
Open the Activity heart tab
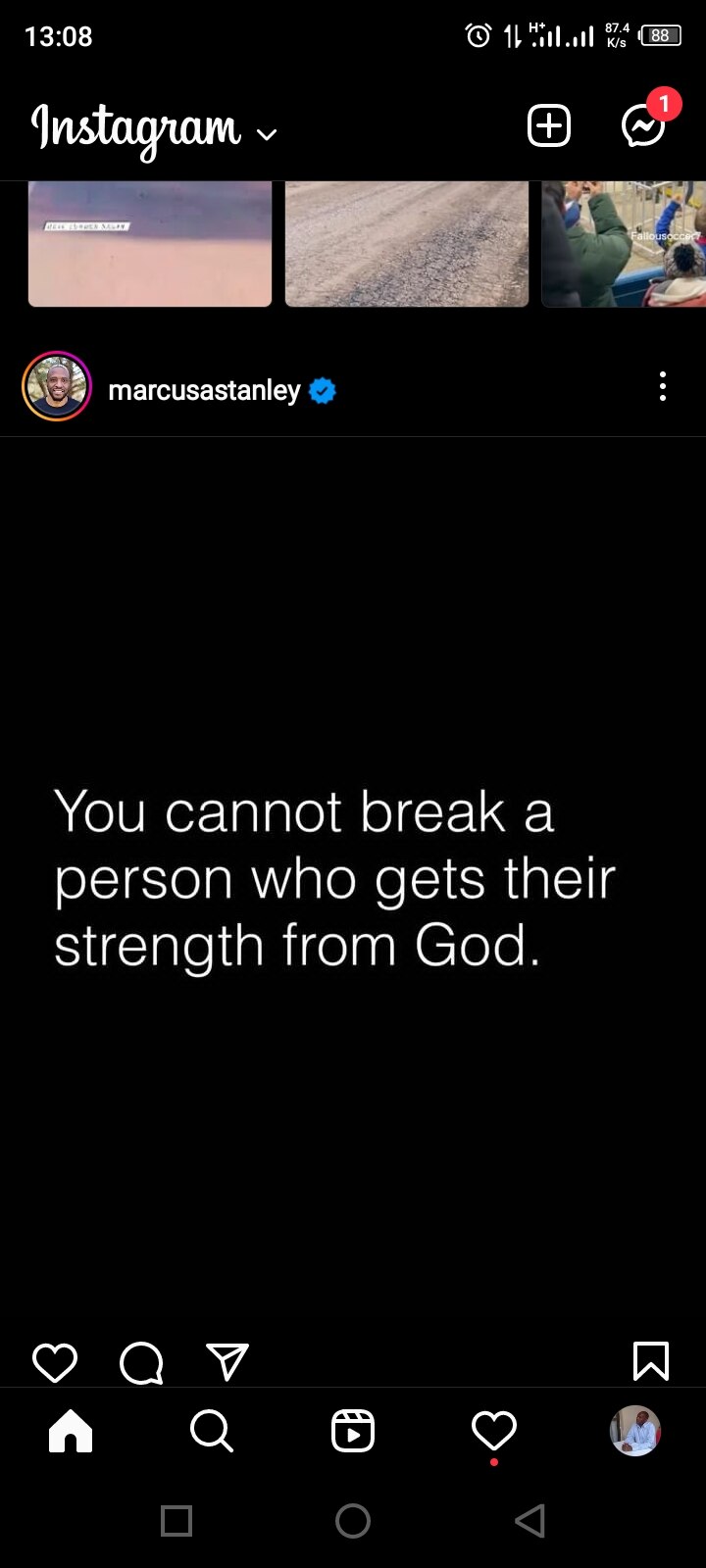tap(494, 1432)
